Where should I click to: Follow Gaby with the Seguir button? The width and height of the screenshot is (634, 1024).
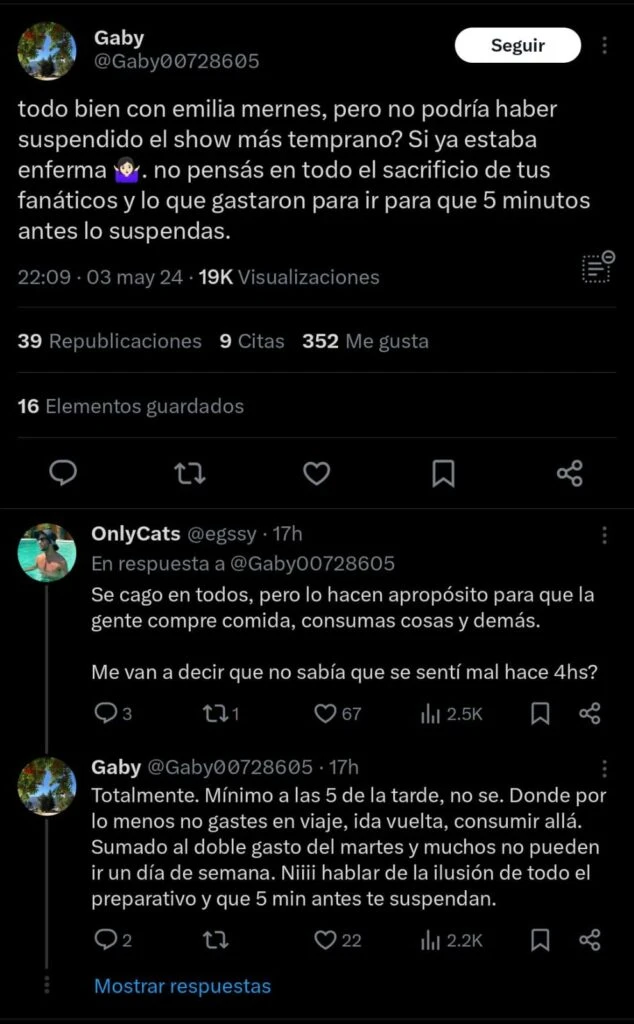[517, 46]
